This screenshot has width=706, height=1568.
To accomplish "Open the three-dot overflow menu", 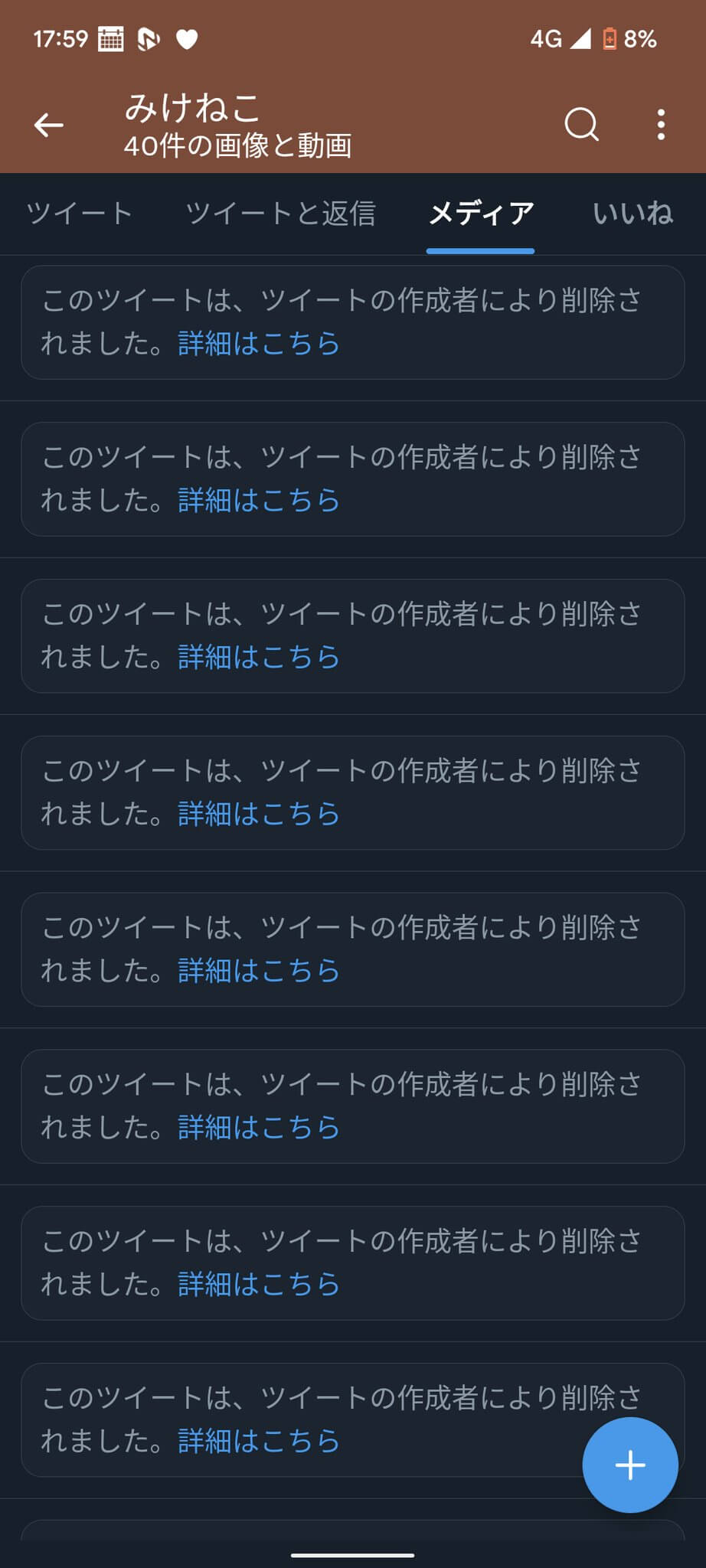I will (661, 125).
